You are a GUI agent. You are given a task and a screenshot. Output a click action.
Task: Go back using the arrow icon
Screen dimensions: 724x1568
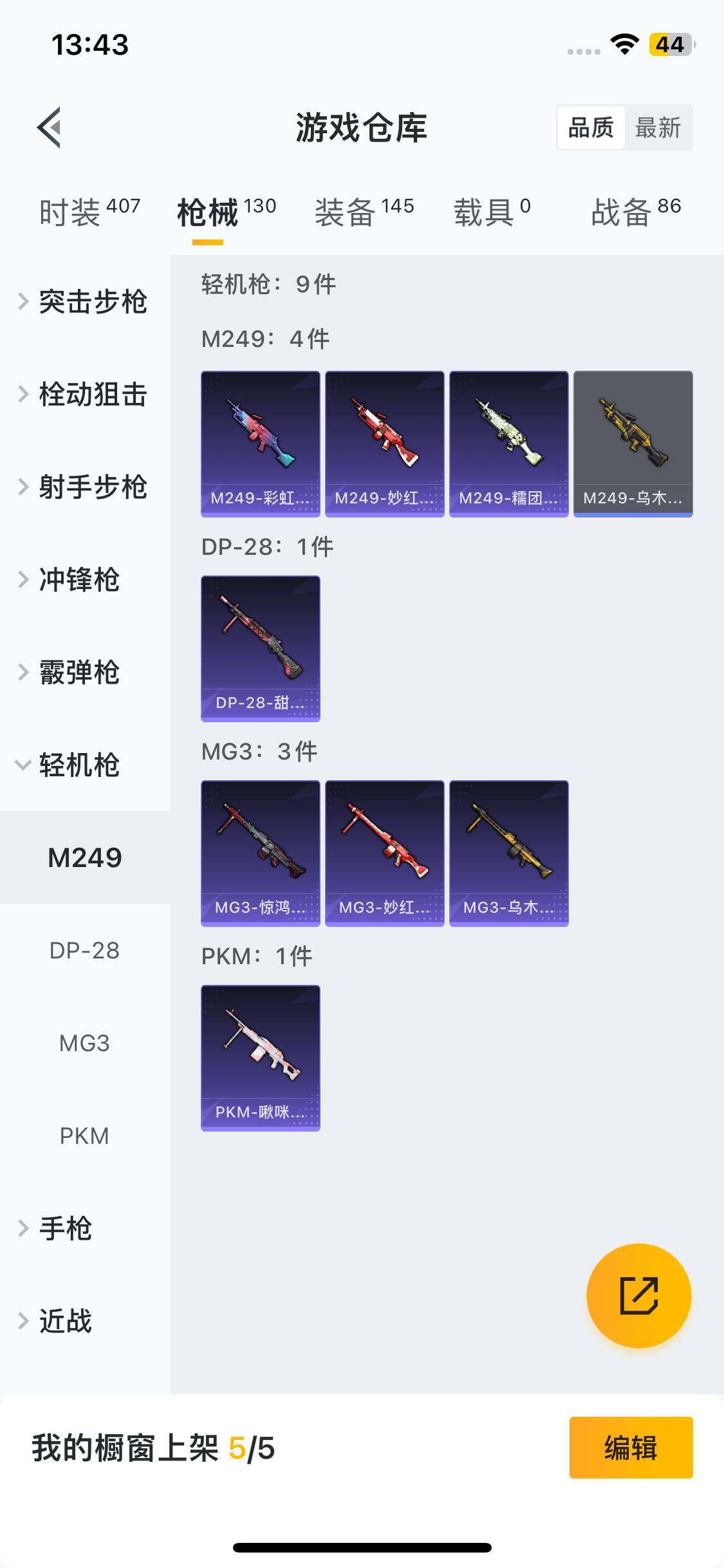point(50,127)
